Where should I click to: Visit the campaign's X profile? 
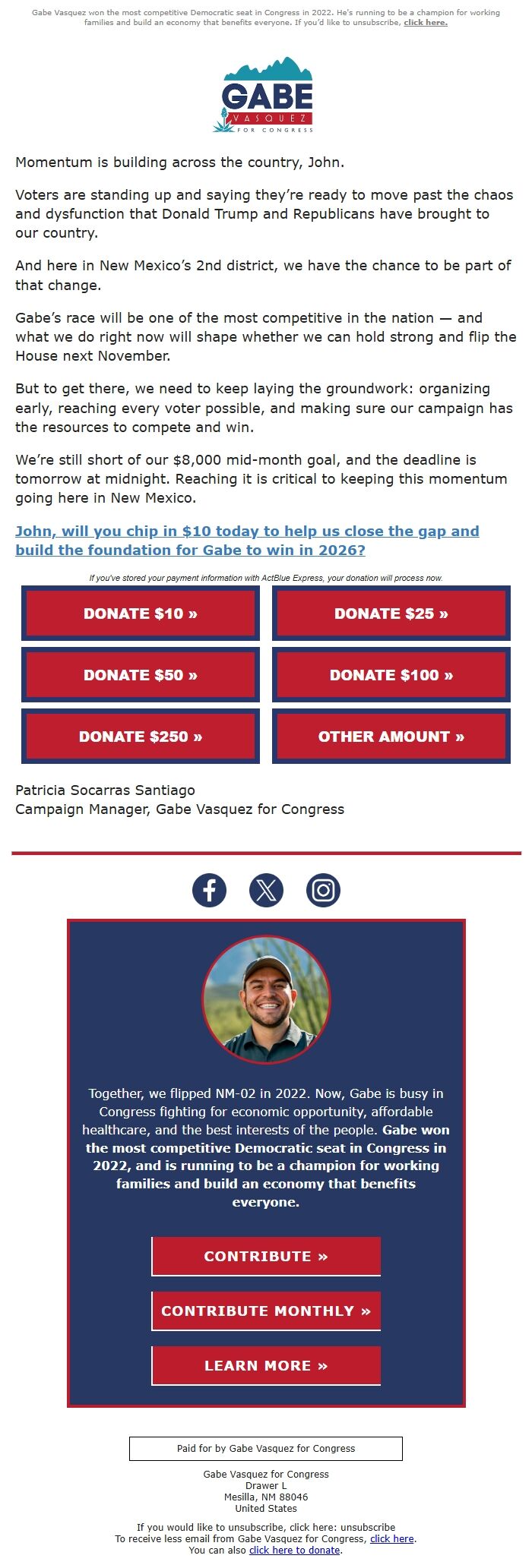coord(266,890)
